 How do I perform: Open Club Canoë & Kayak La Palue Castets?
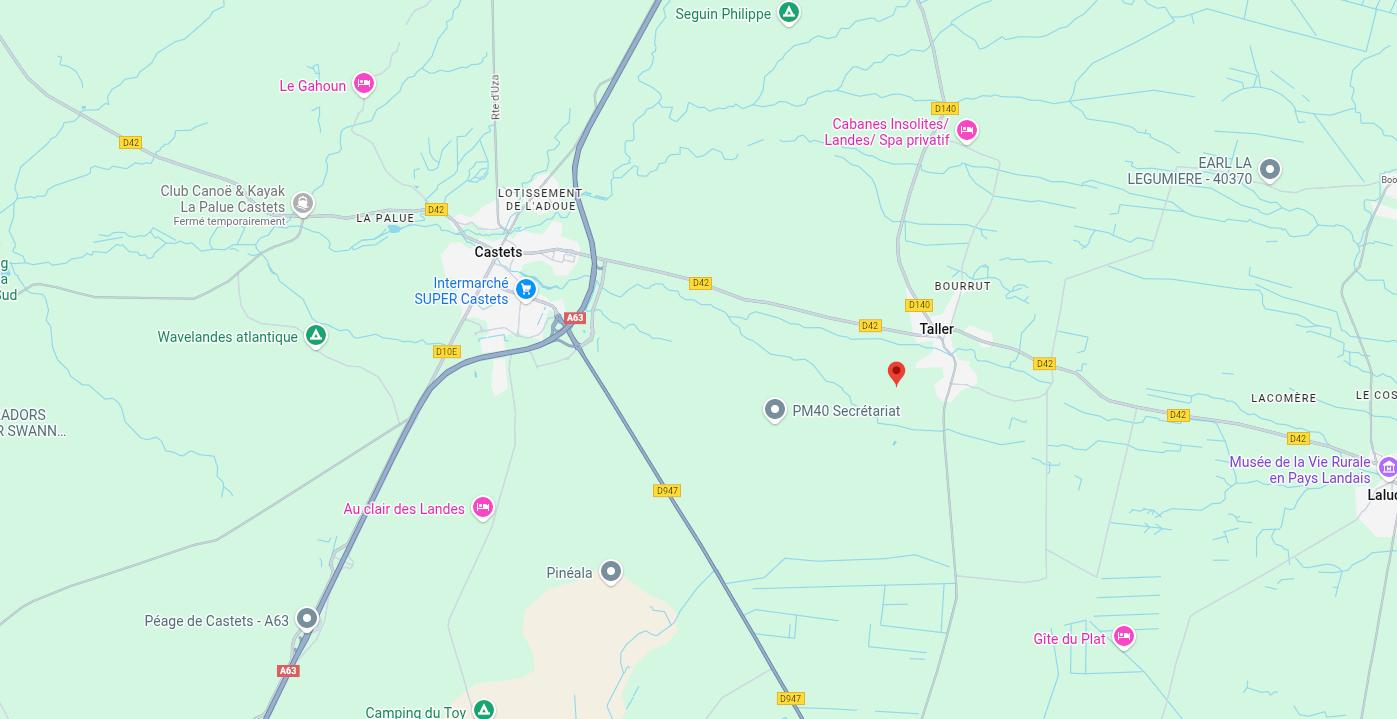pos(303,204)
